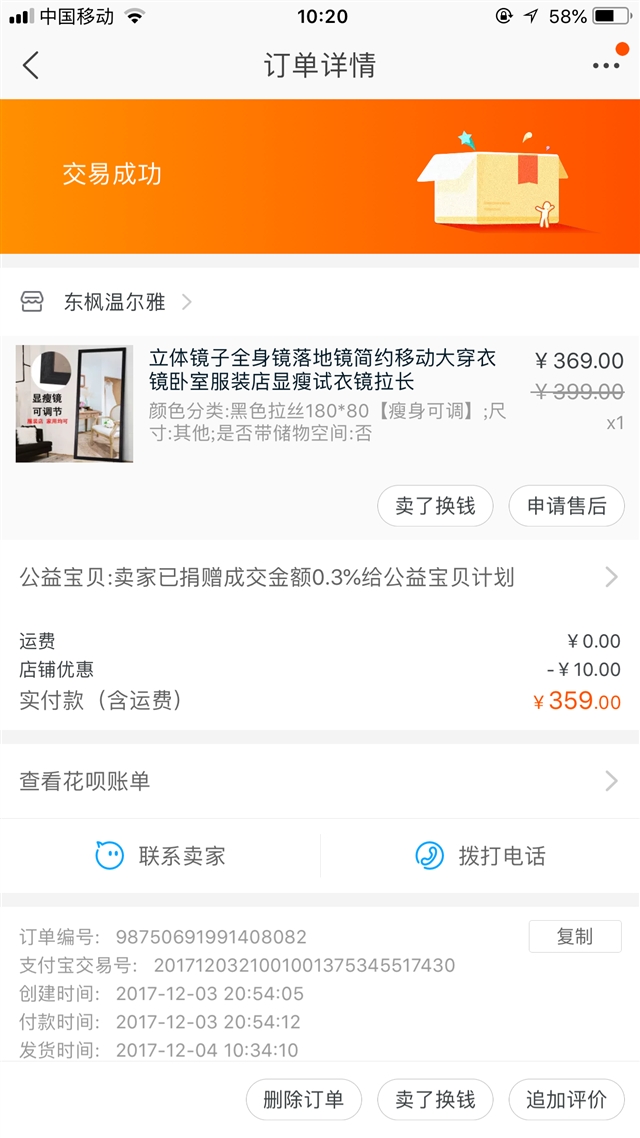Add a follow-up review 追加评价

coord(566,1100)
